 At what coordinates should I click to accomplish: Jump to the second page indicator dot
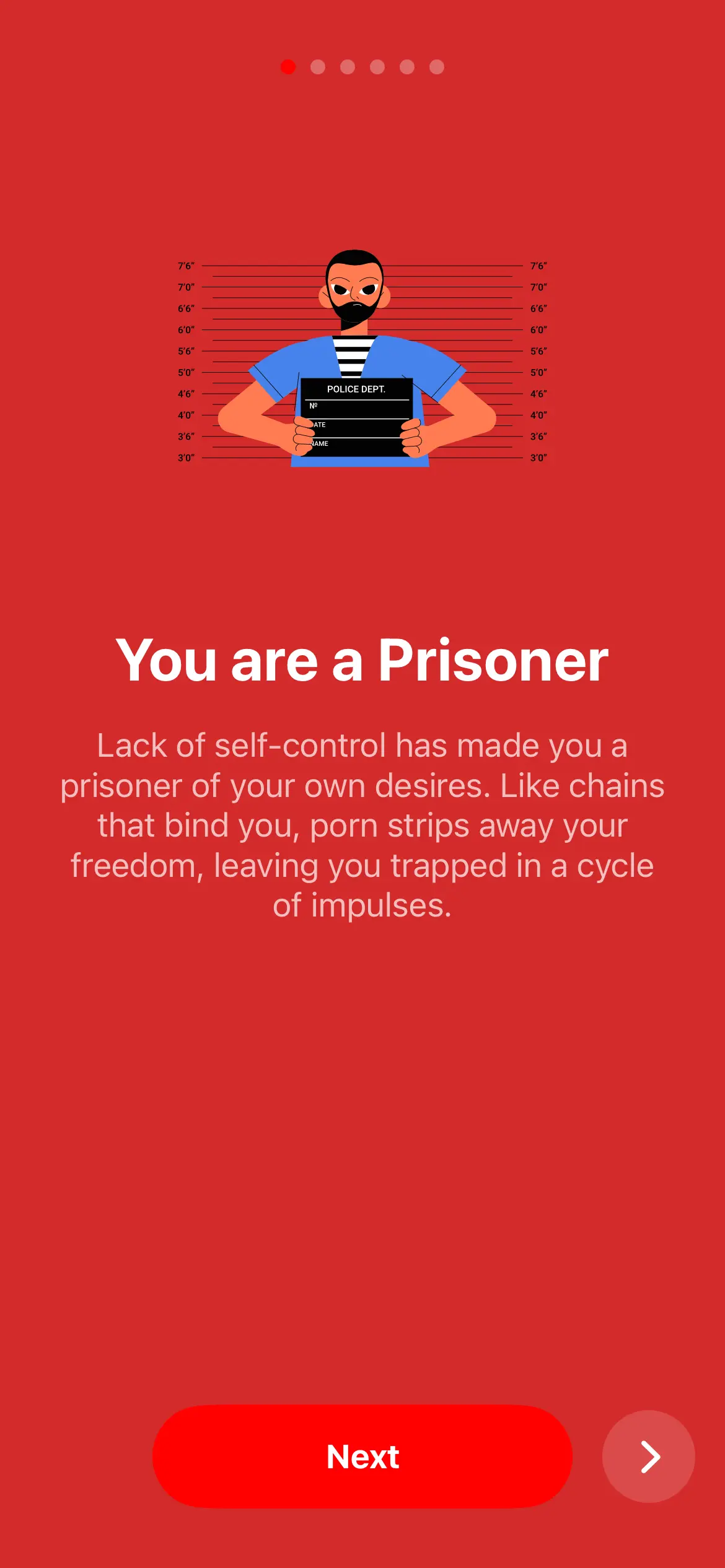point(318,67)
